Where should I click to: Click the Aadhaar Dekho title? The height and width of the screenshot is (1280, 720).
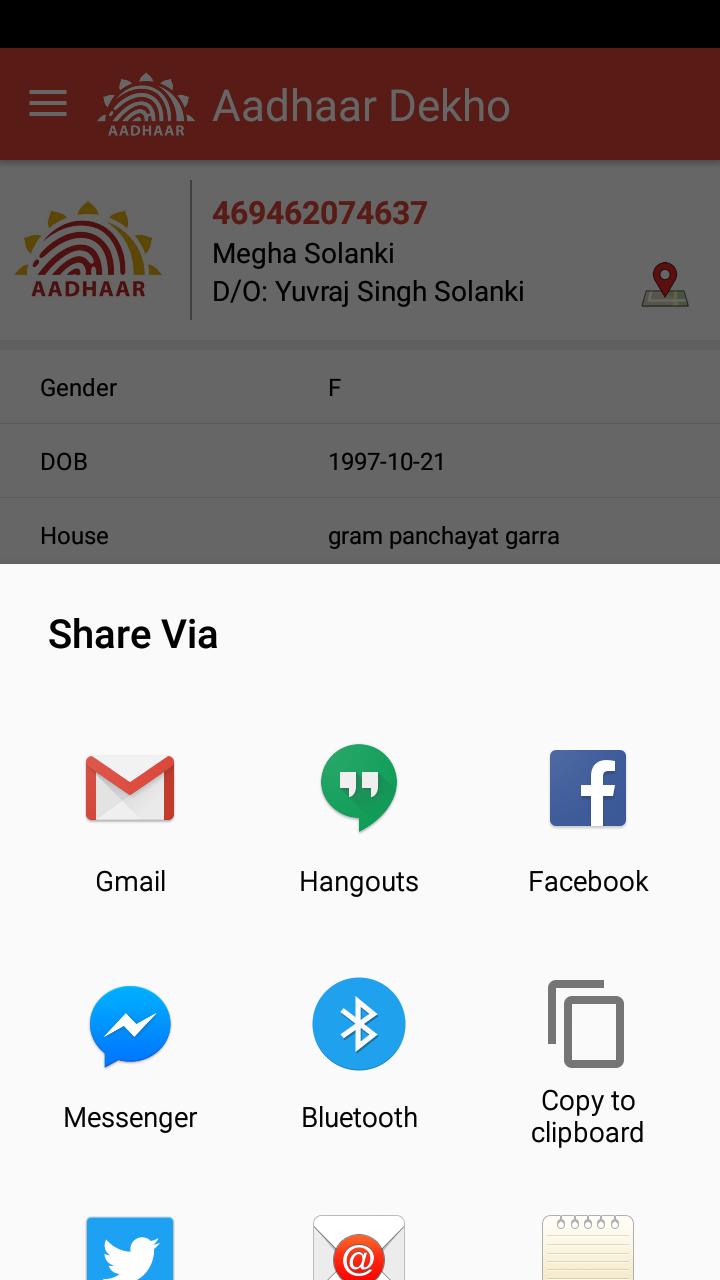[x=360, y=104]
